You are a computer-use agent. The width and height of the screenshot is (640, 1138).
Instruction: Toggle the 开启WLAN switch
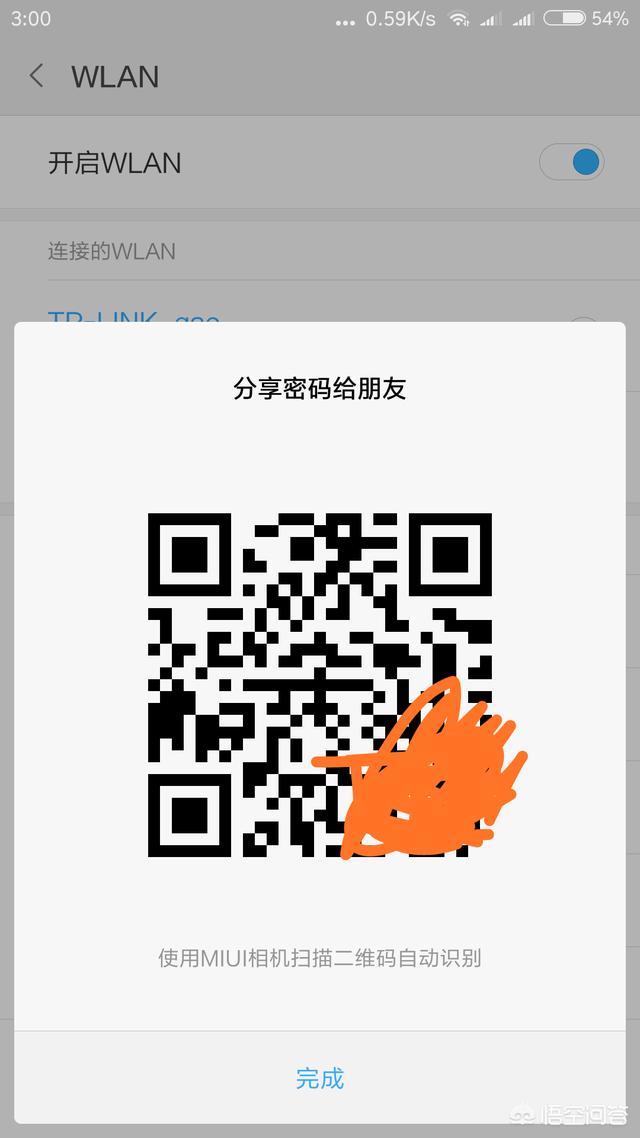(572, 162)
